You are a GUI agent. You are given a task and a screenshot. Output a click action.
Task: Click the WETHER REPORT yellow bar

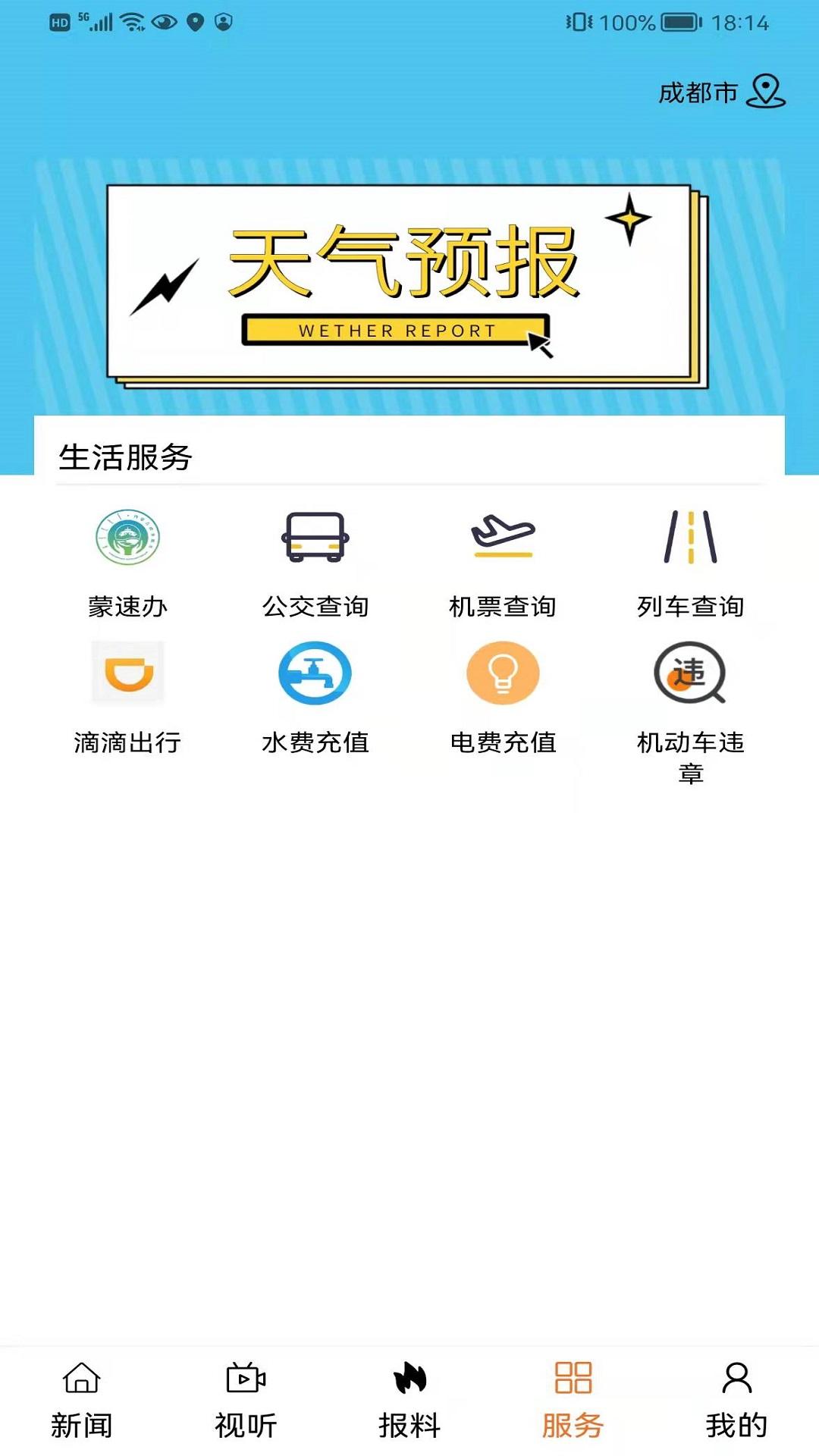394,330
